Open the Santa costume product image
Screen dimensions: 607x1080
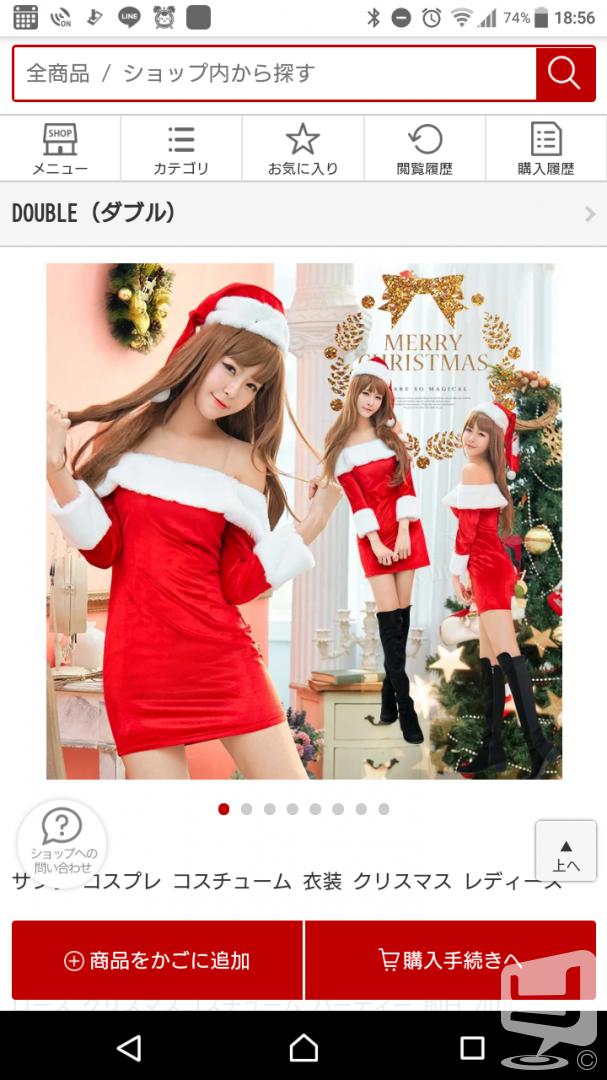click(x=304, y=521)
